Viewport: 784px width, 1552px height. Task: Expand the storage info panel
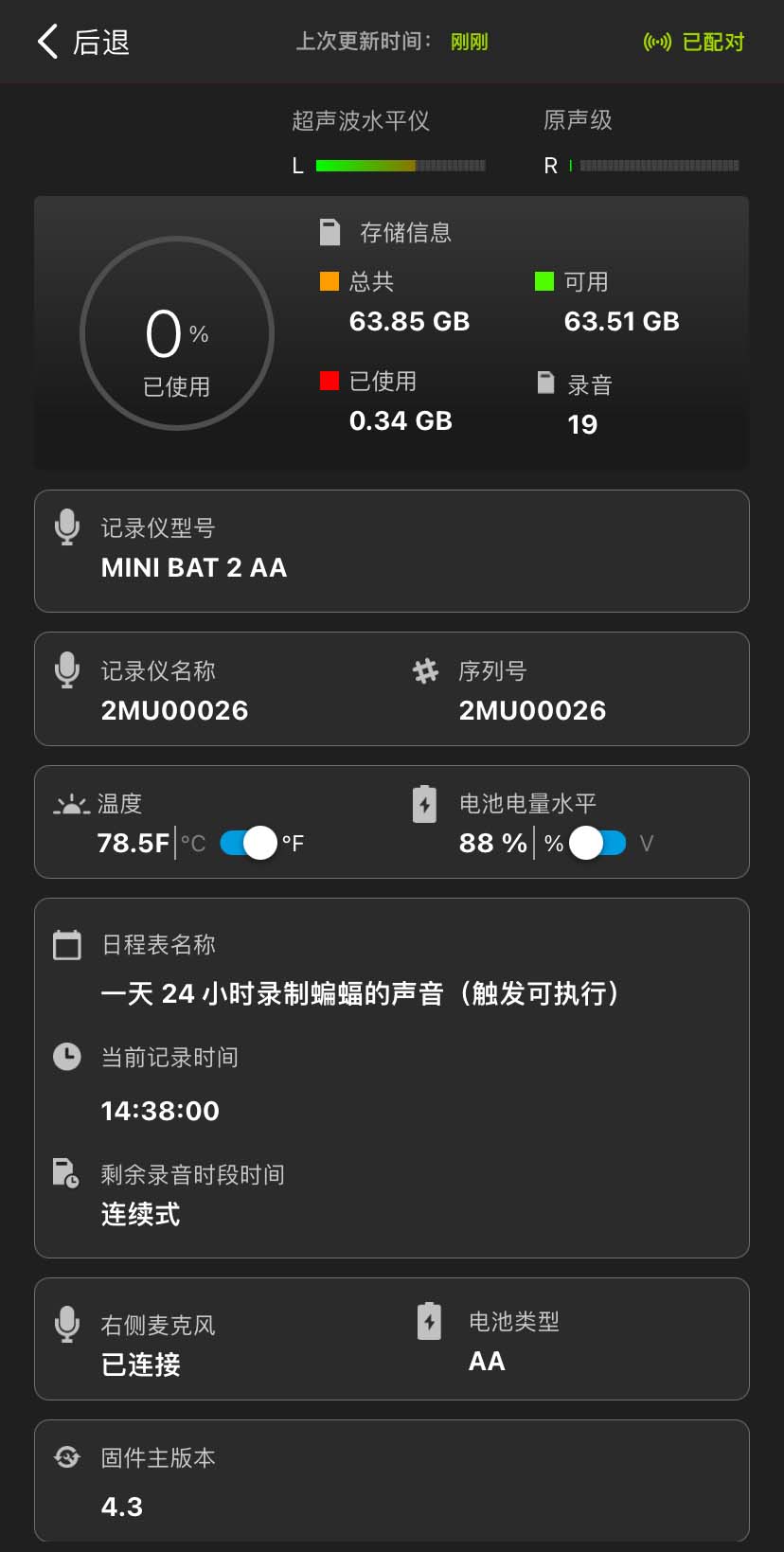point(391,333)
